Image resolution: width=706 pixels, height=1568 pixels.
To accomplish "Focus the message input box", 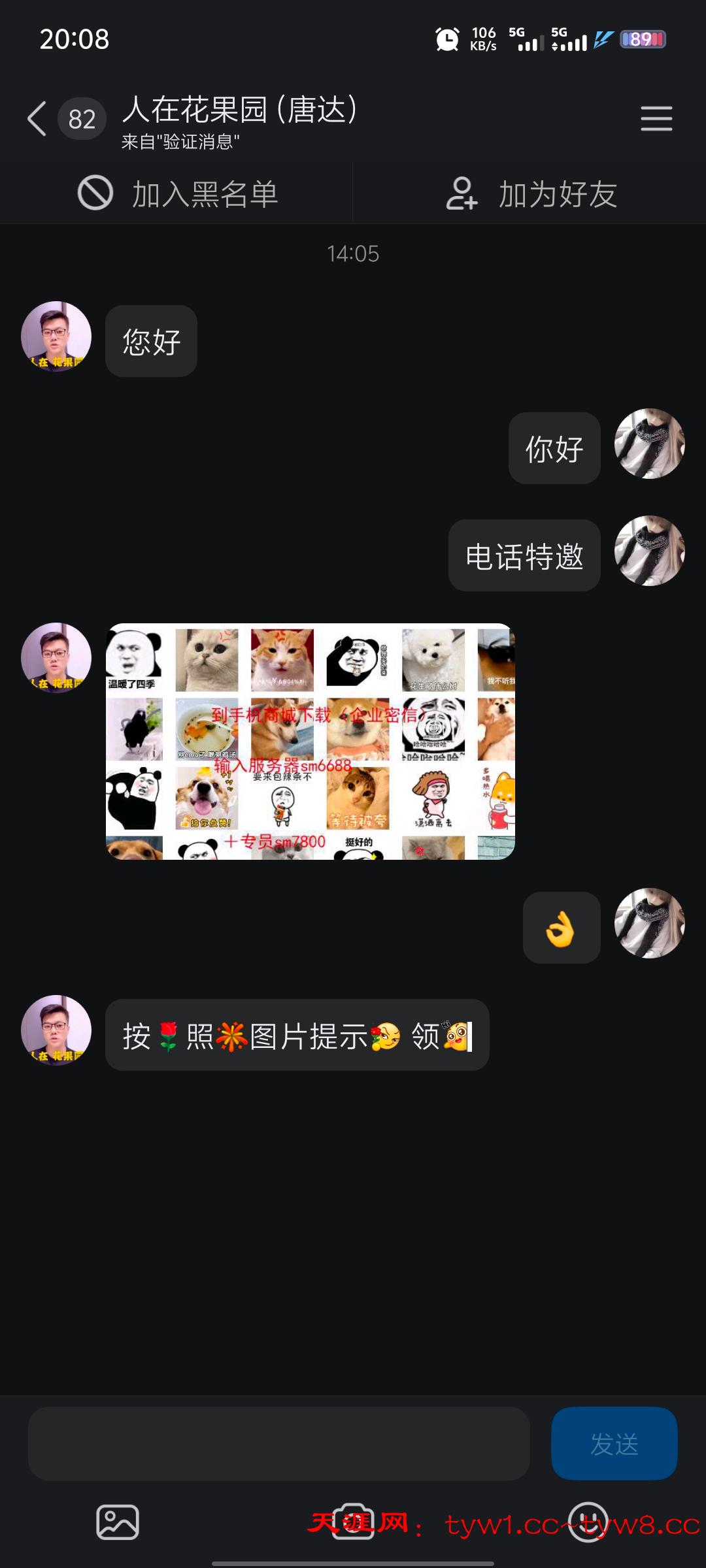I will [x=278, y=1443].
